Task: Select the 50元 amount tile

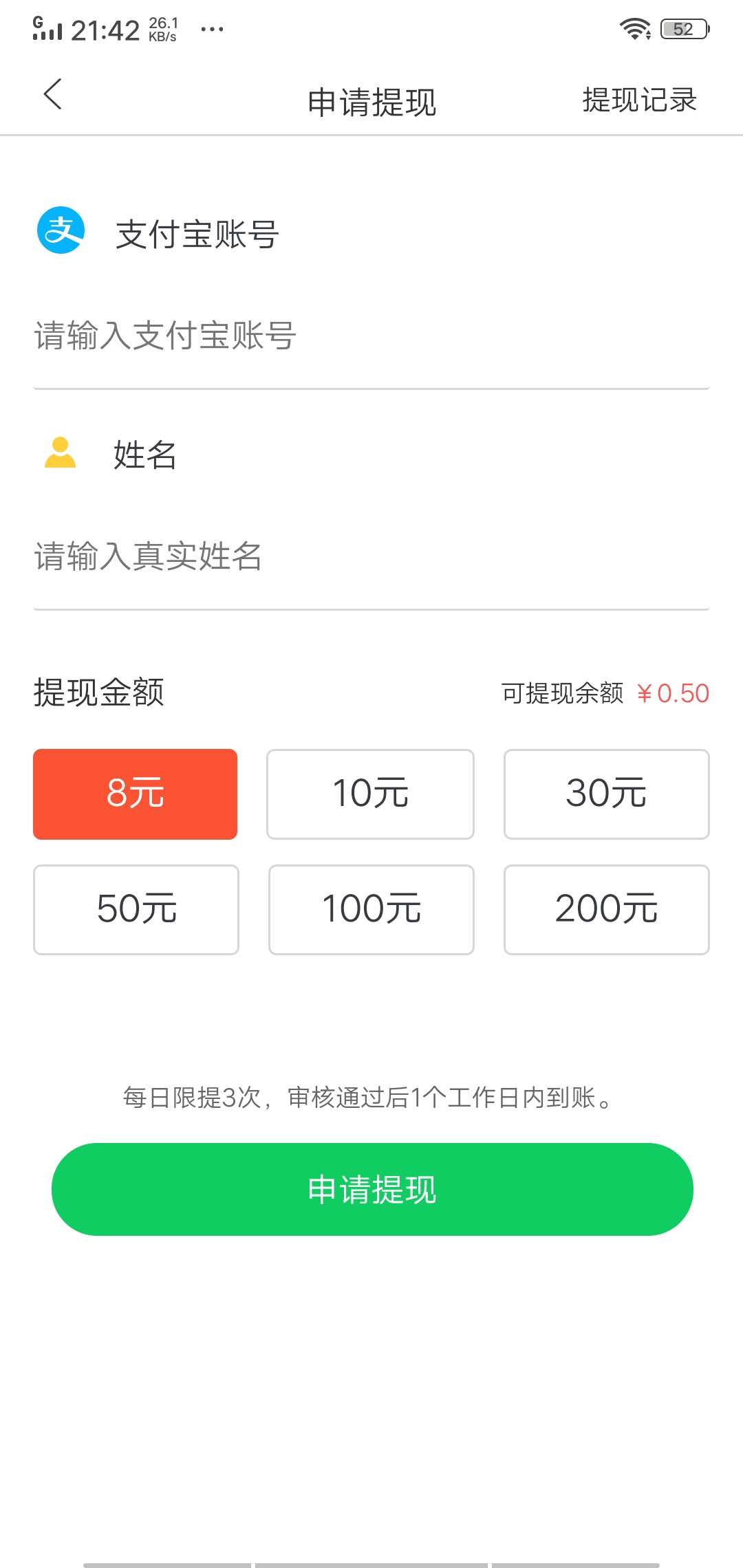Action: click(x=135, y=909)
